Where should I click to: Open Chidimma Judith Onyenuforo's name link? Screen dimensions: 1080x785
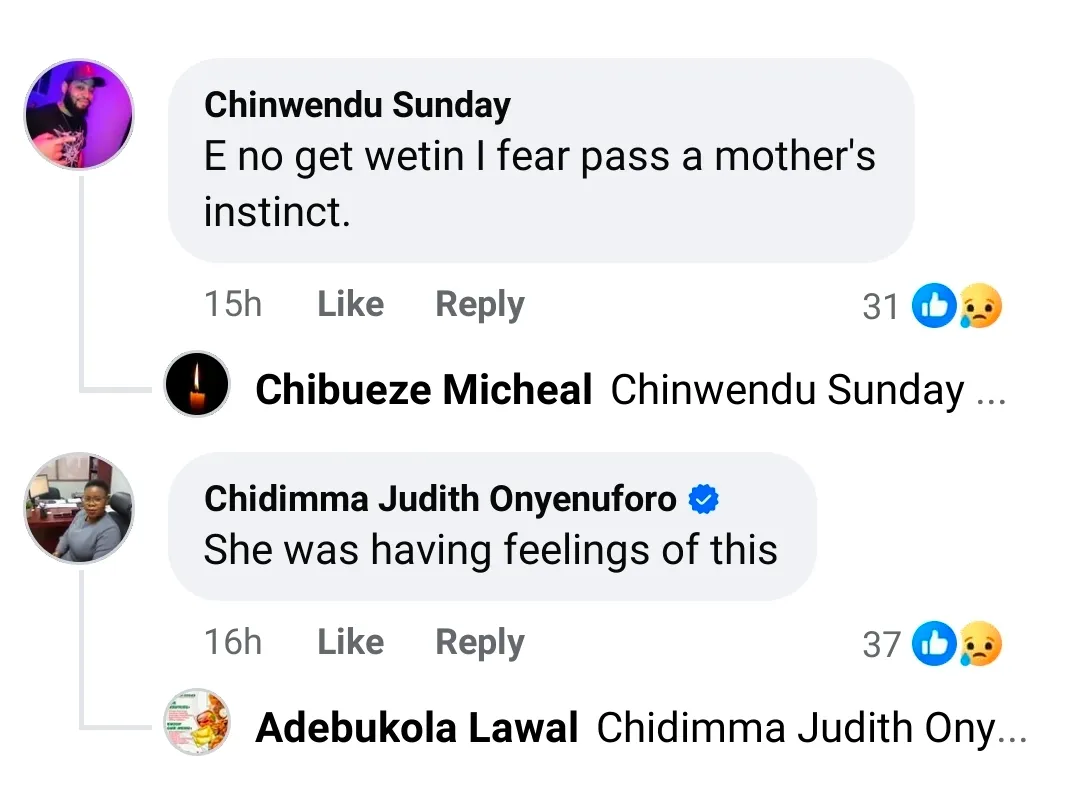440,498
